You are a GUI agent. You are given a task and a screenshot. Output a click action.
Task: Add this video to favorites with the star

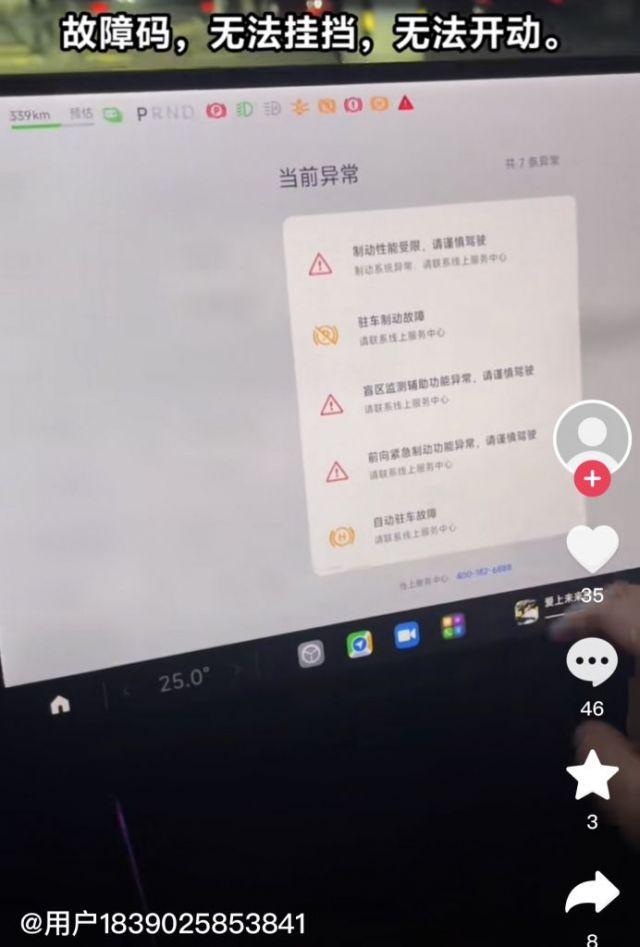592,775
